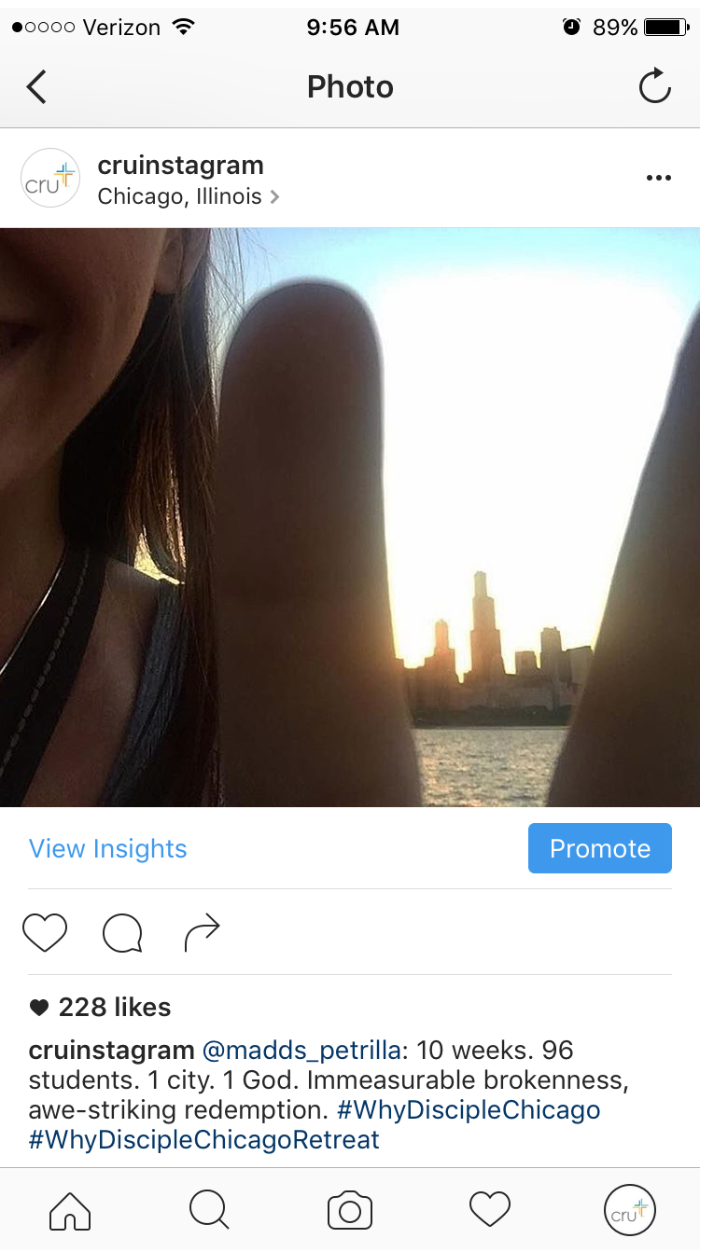Switch to the cru profile tab
The height and width of the screenshot is (1250, 704).
click(x=630, y=1211)
